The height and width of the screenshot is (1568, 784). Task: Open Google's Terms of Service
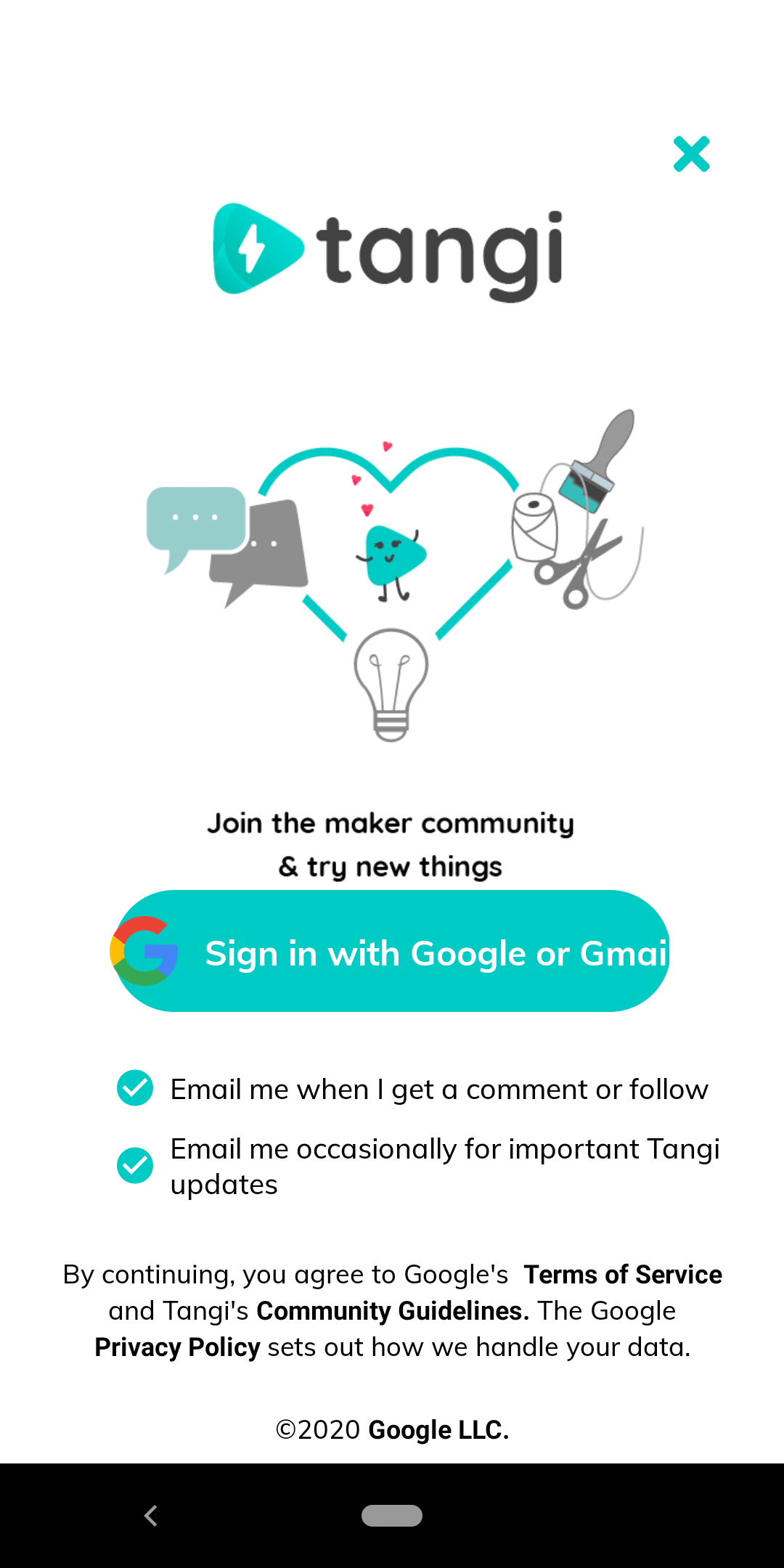coord(623,1275)
